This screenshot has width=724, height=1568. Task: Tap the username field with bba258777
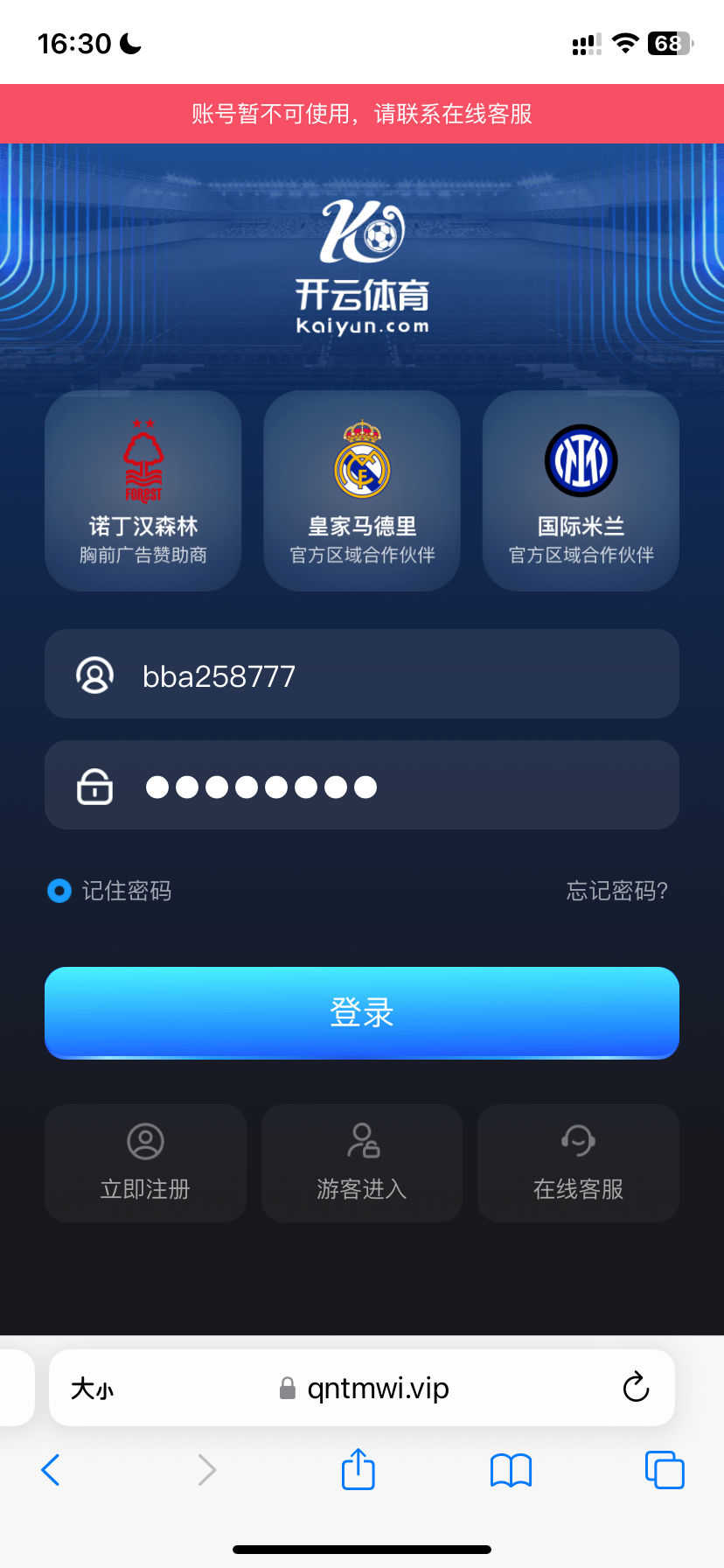pyautogui.click(x=362, y=675)
